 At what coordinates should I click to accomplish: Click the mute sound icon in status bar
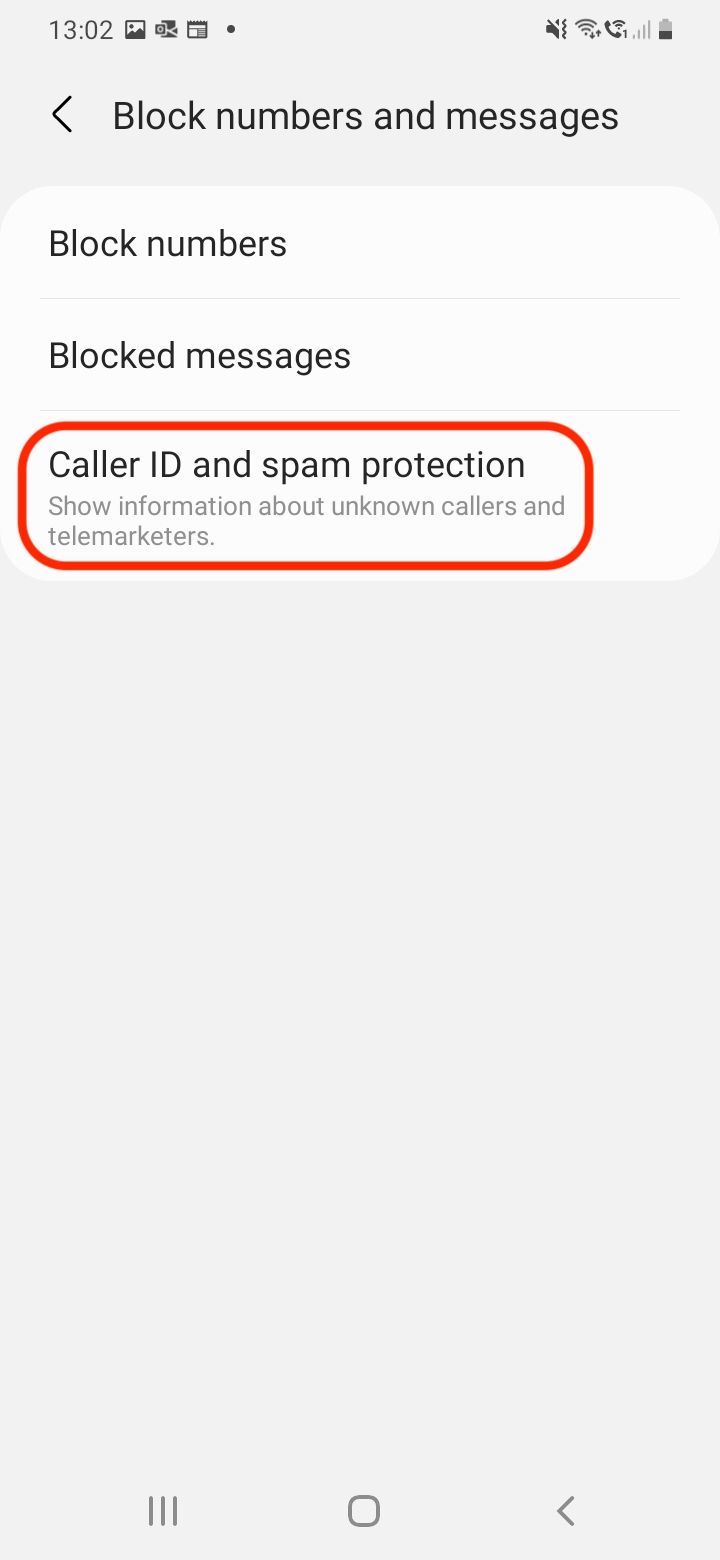(x=556, y=29)
